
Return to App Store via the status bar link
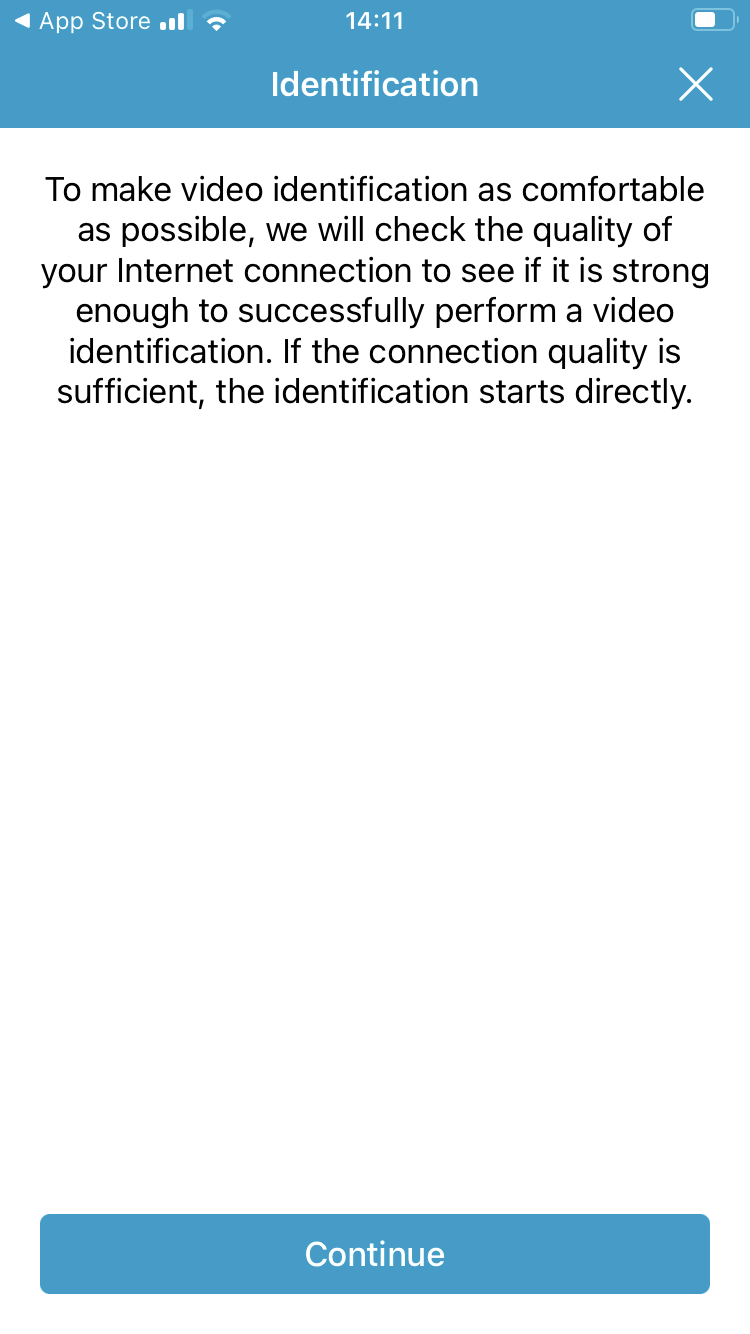coord(82,21)
